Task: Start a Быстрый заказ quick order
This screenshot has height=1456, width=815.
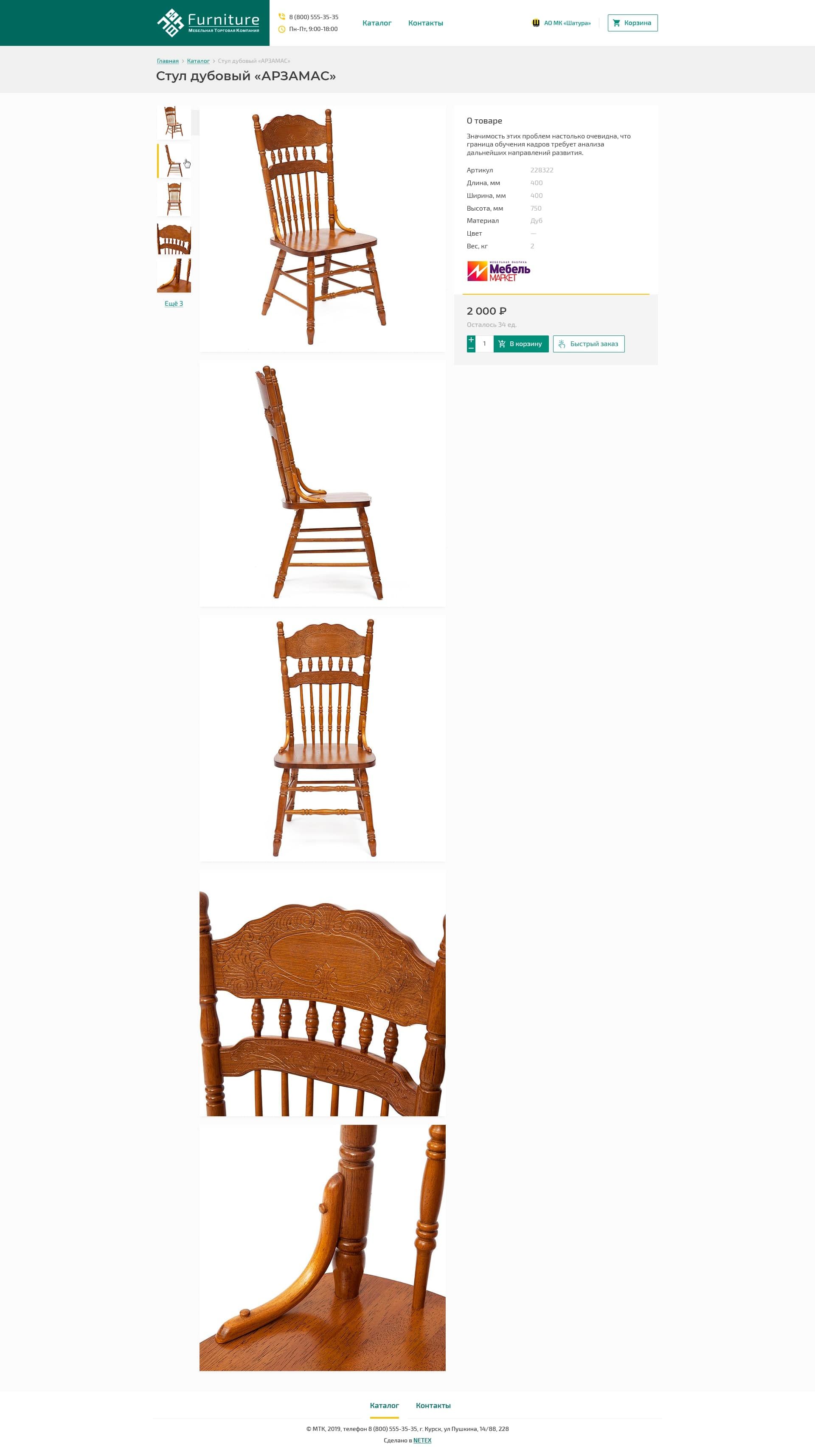Action: [x=588, y=344]
